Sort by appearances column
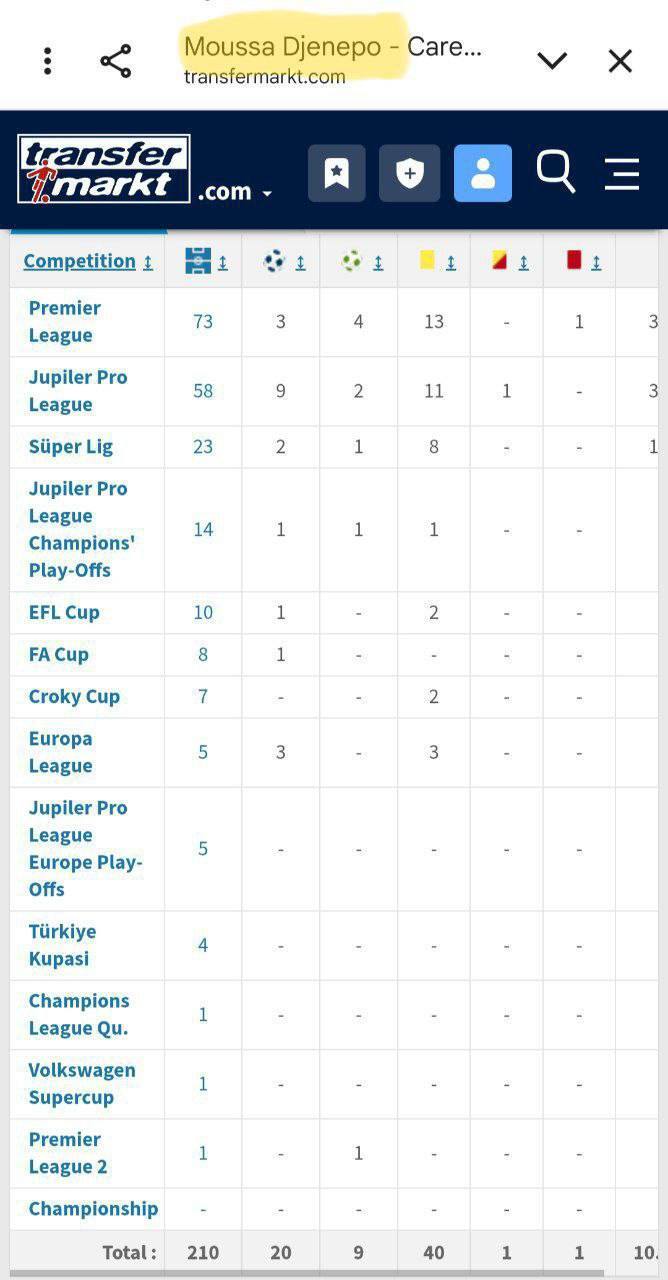668x1280 pixels. point(206,261)
